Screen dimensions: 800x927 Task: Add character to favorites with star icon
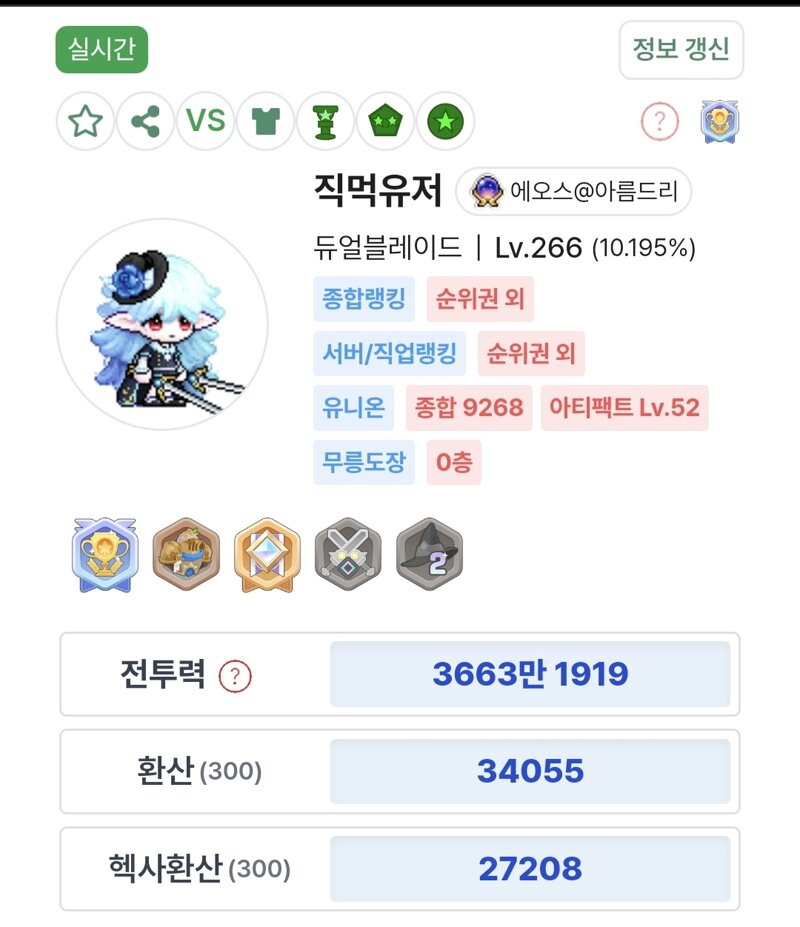click(86, 122)
